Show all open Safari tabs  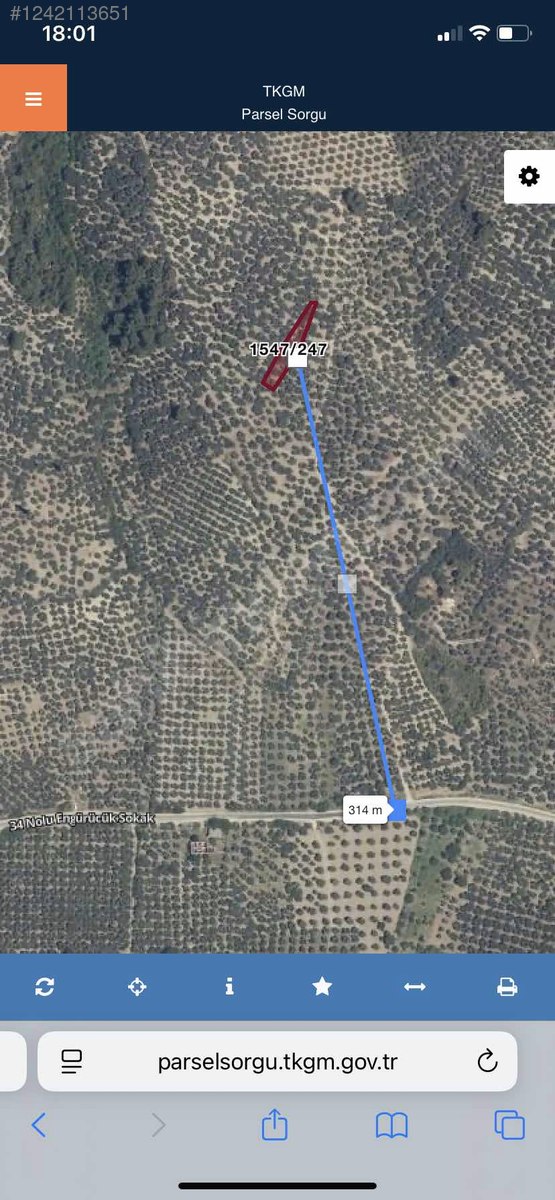[x=510, y=1125]
